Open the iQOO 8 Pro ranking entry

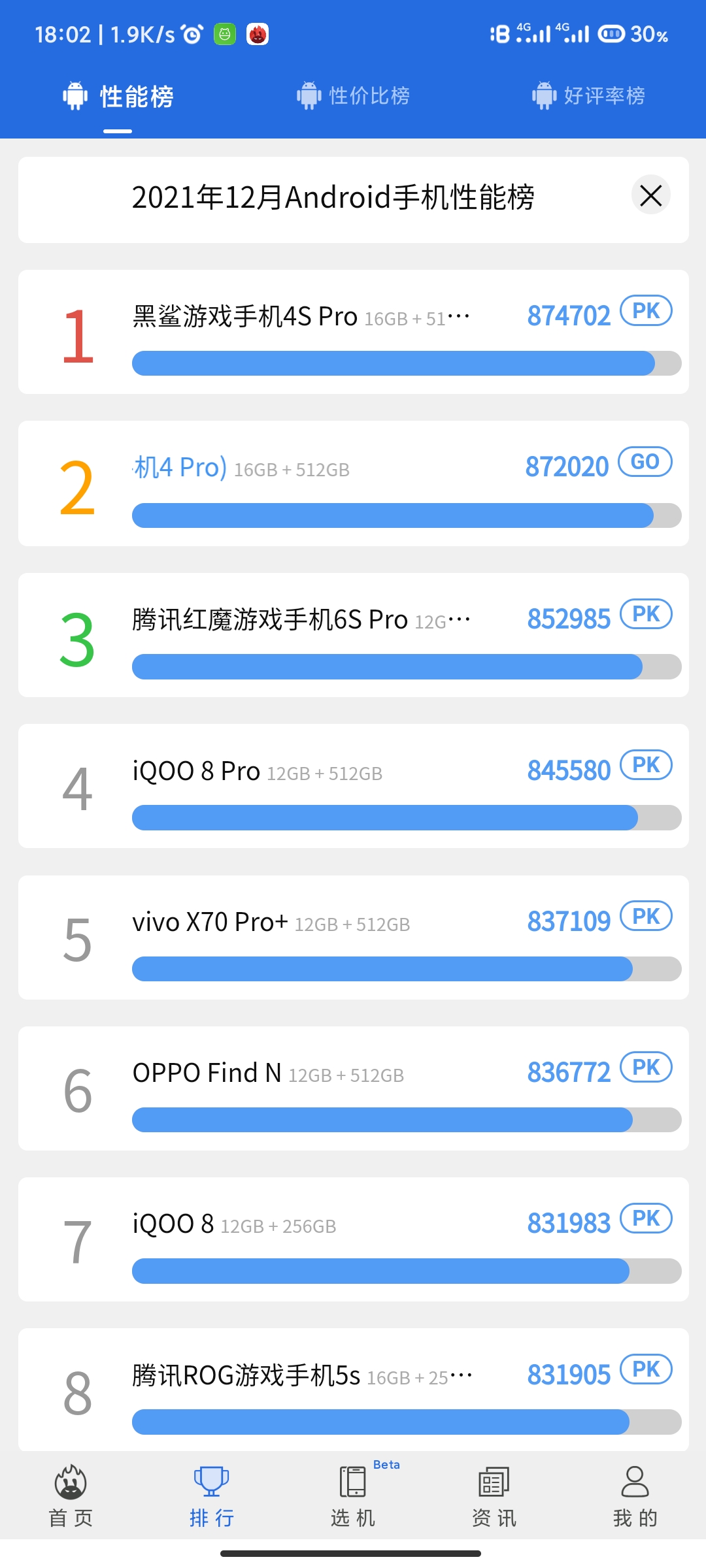coord(354,786)
